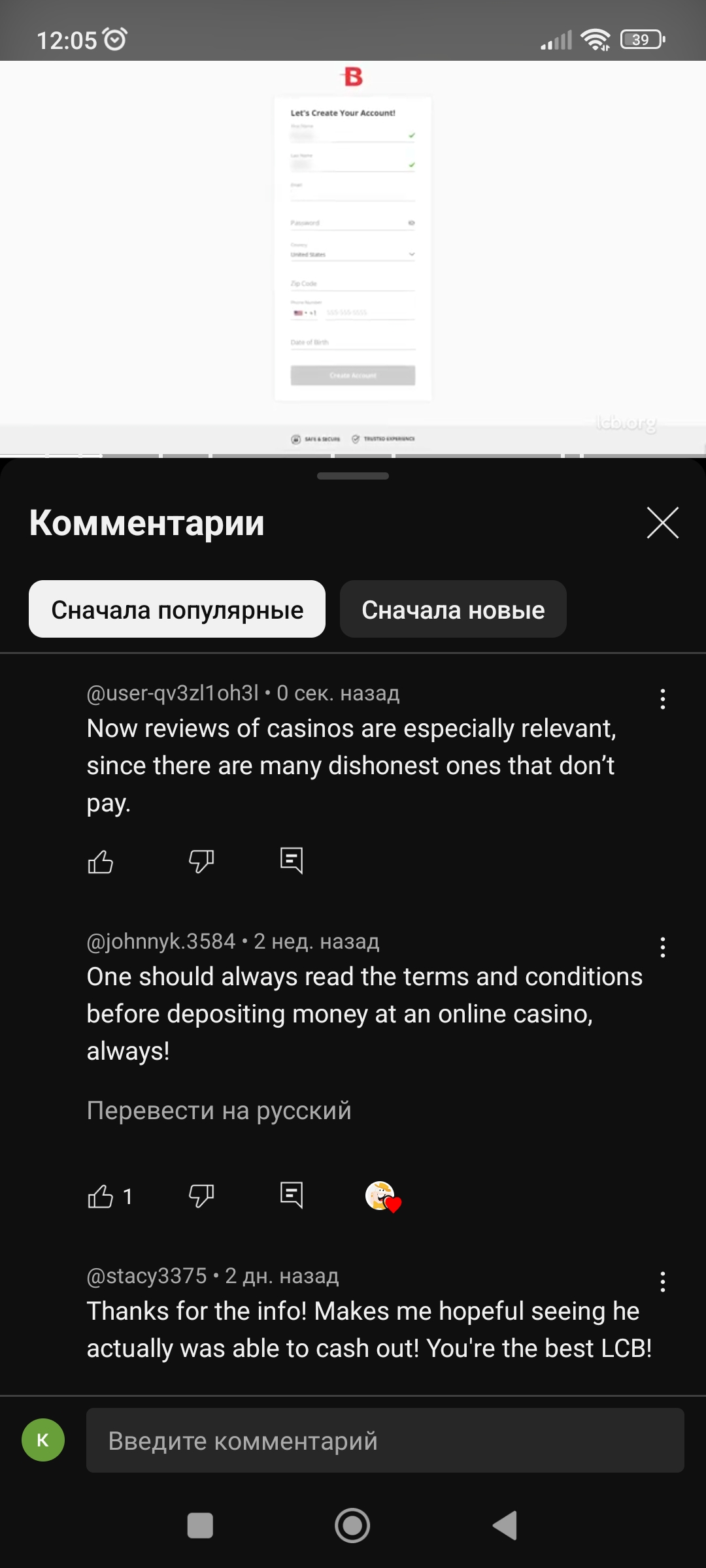Image resolution: width=706 pixels, height=1568 pixels.
Task: Open options menu for @stacy3375 comment
Action: 662,1282
